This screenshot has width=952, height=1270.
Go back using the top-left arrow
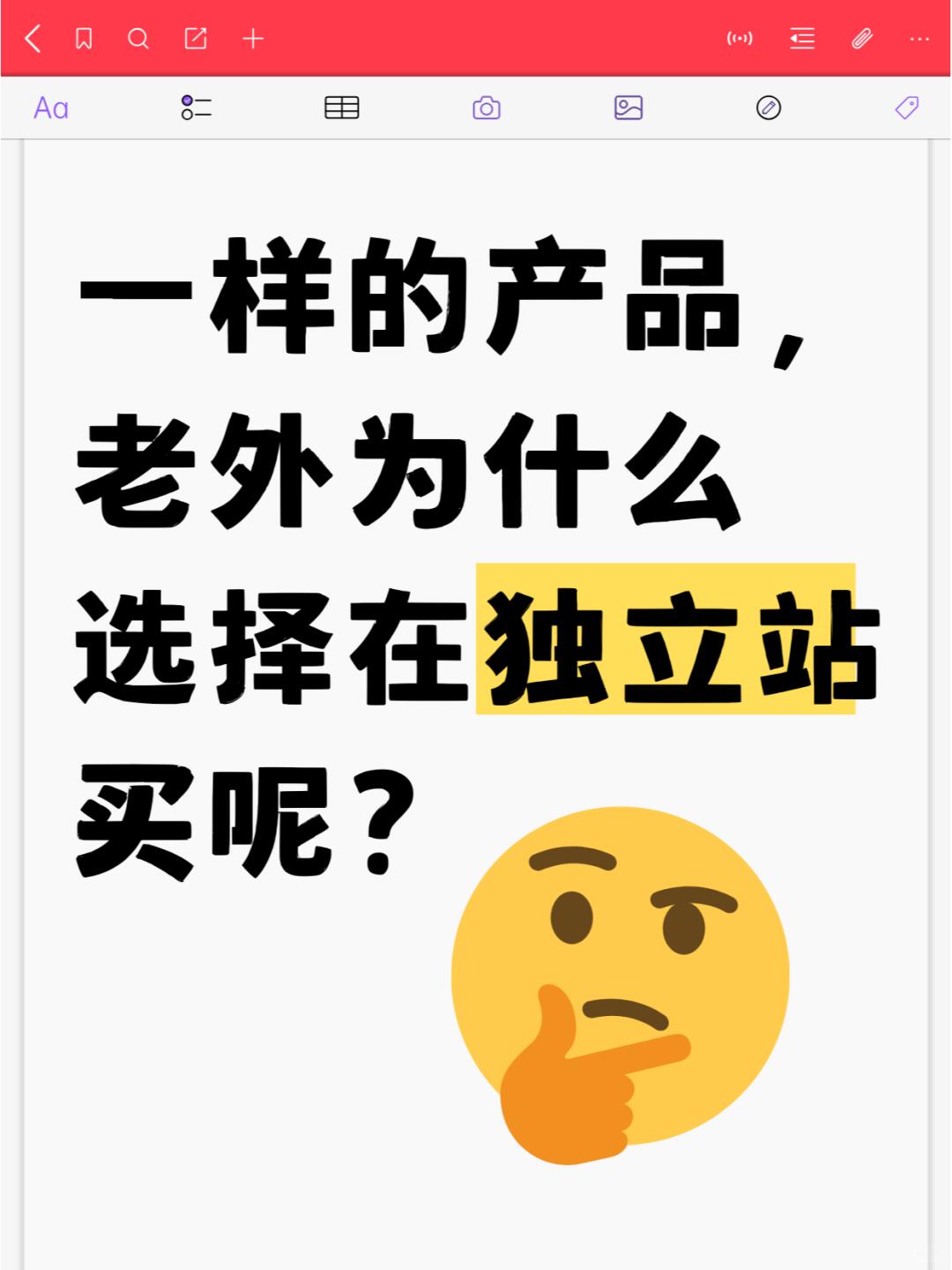point(33,39)
